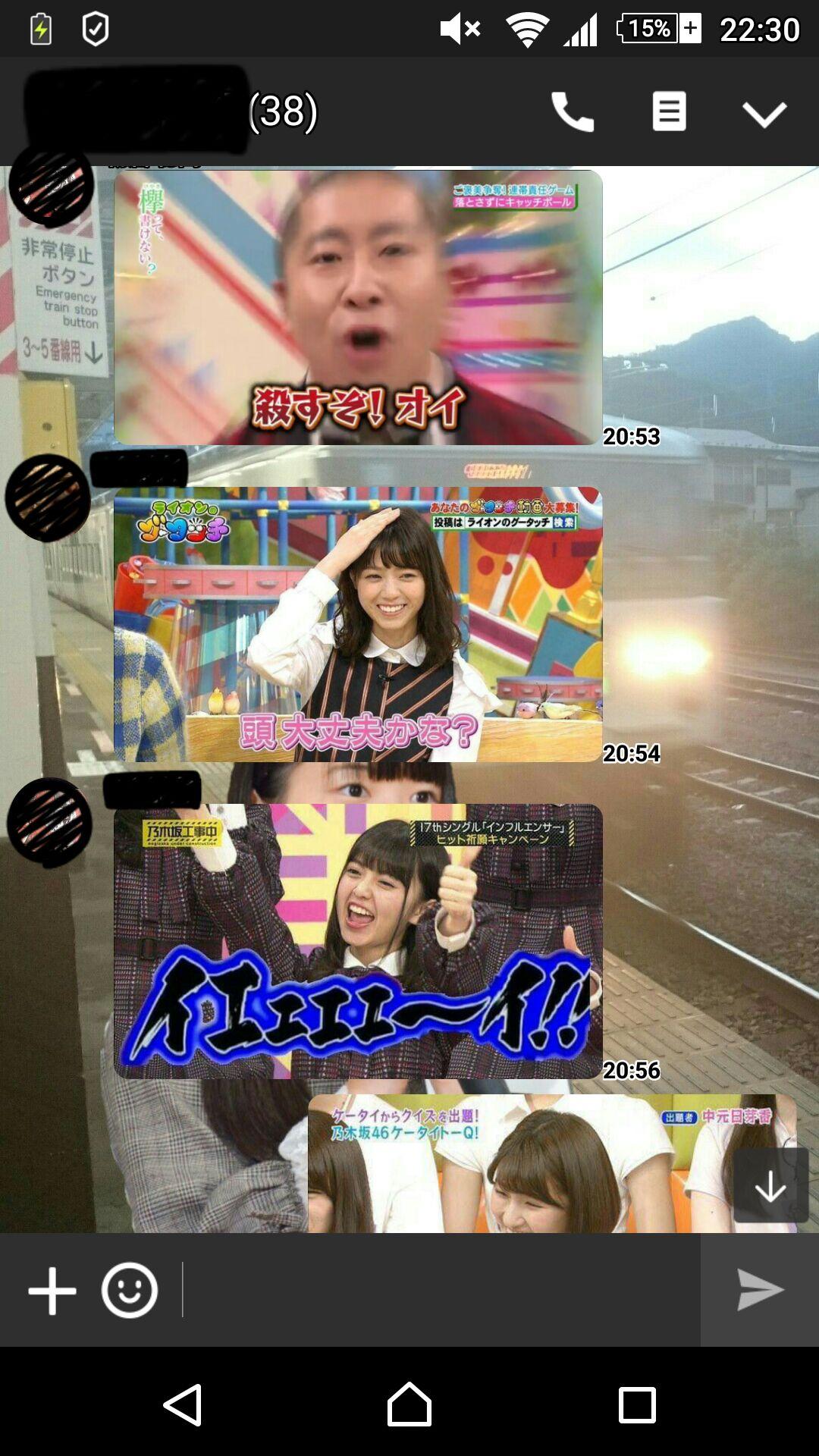
Task: Open the image sent at 20:53
Action: (358, 307)
